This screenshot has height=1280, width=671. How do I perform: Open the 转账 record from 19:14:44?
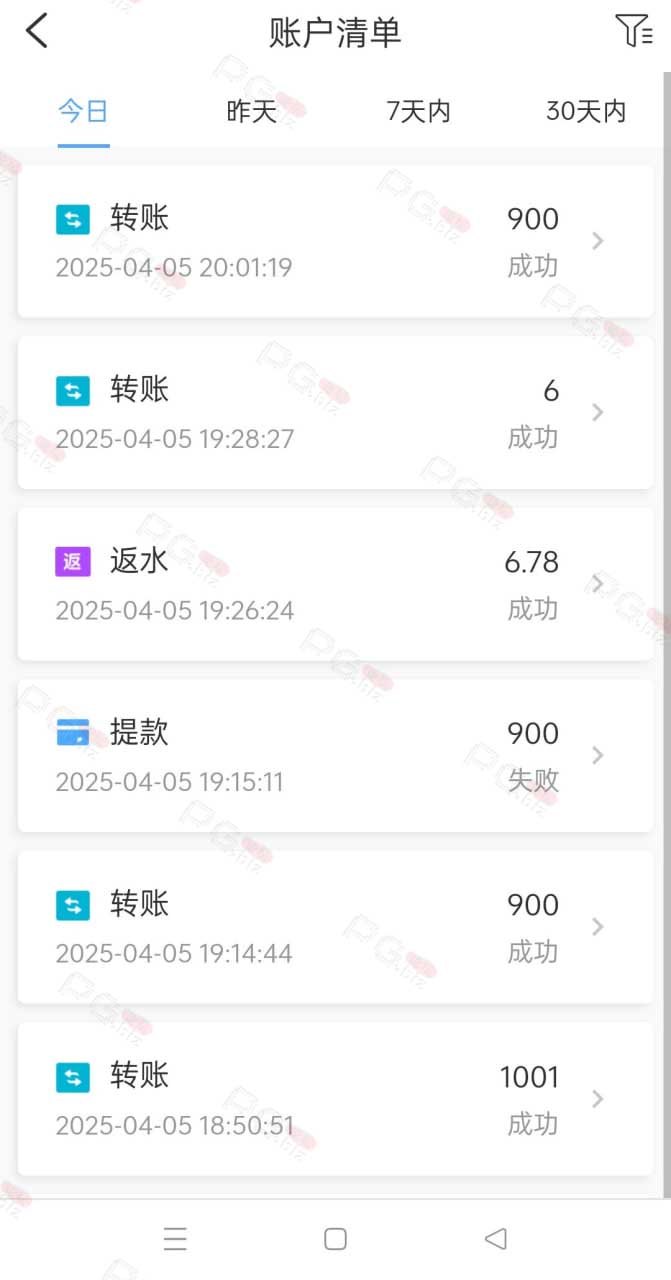(335, 927)
